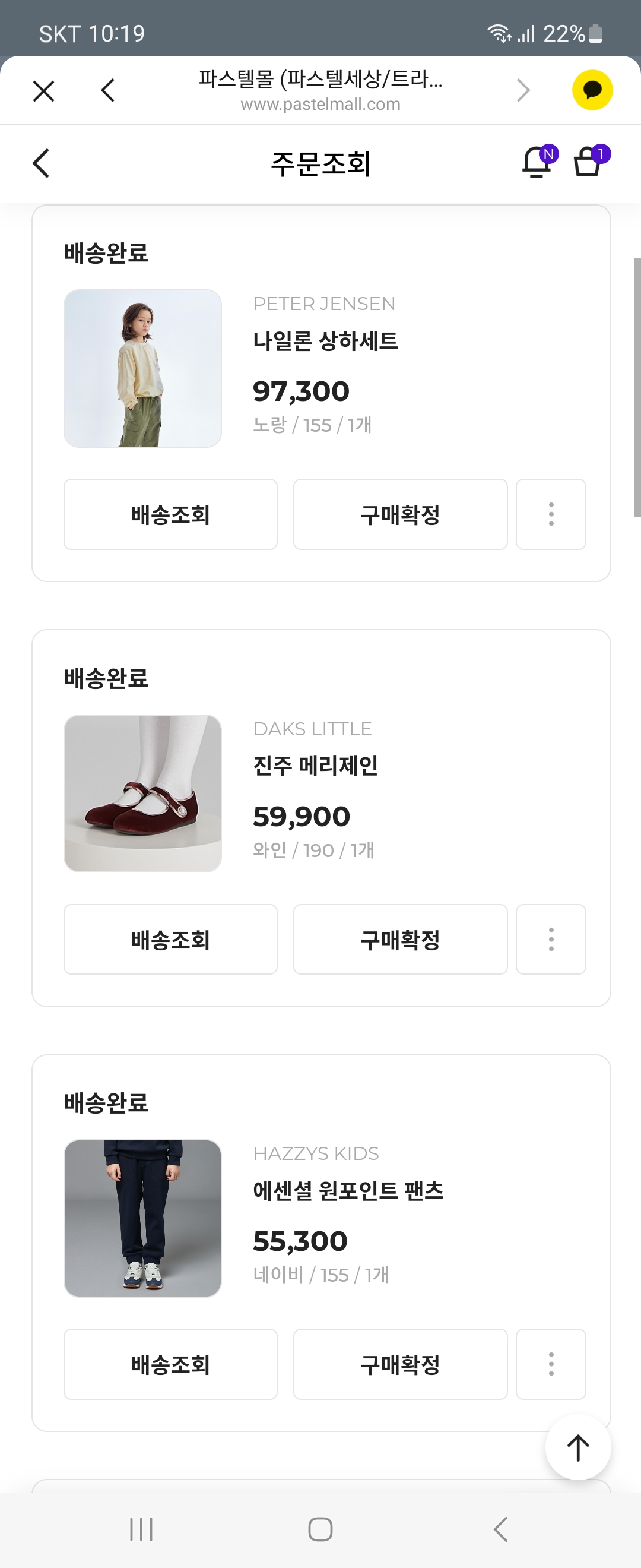
Task: Confirm purchase of 에센셜 원포인트 팬츠
Action: (x=400, y=1364)
